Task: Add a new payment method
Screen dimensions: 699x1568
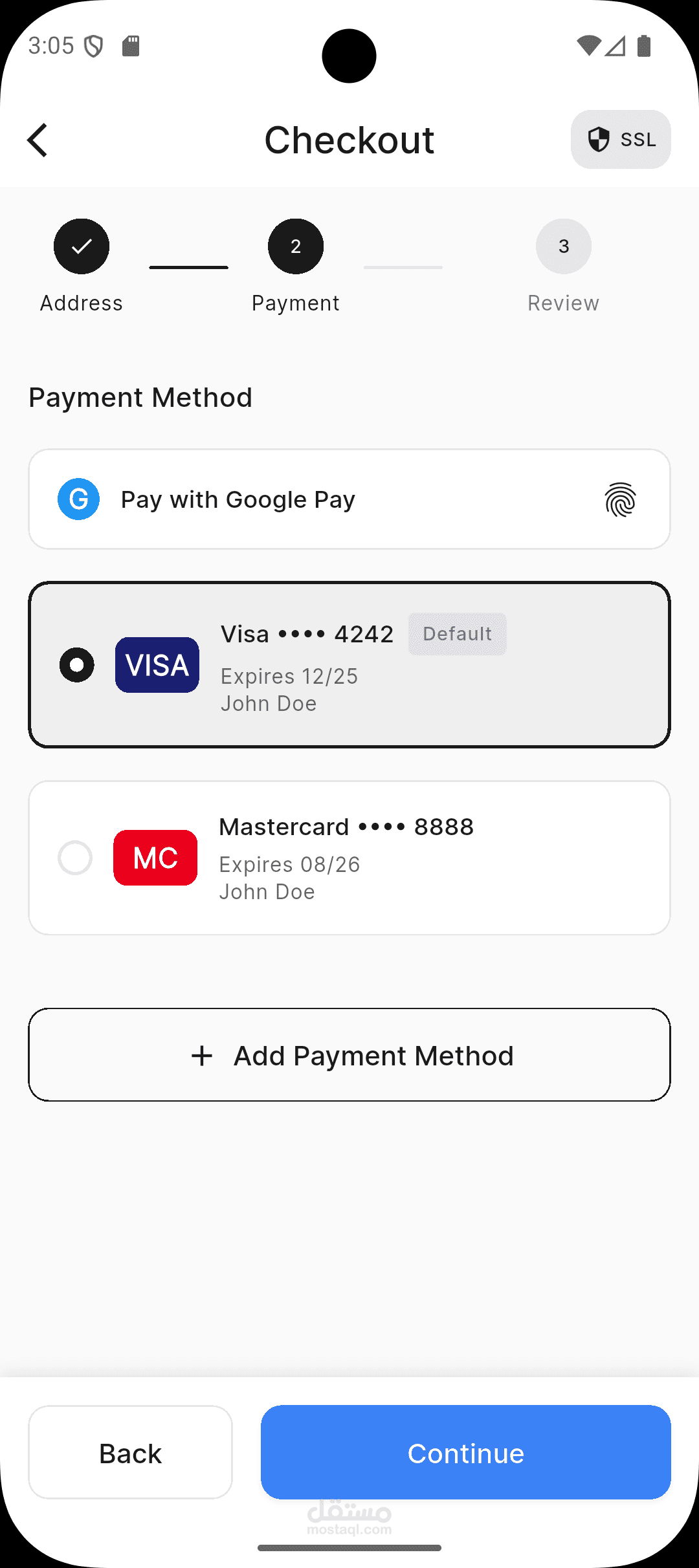Action: pos(349,1055)
